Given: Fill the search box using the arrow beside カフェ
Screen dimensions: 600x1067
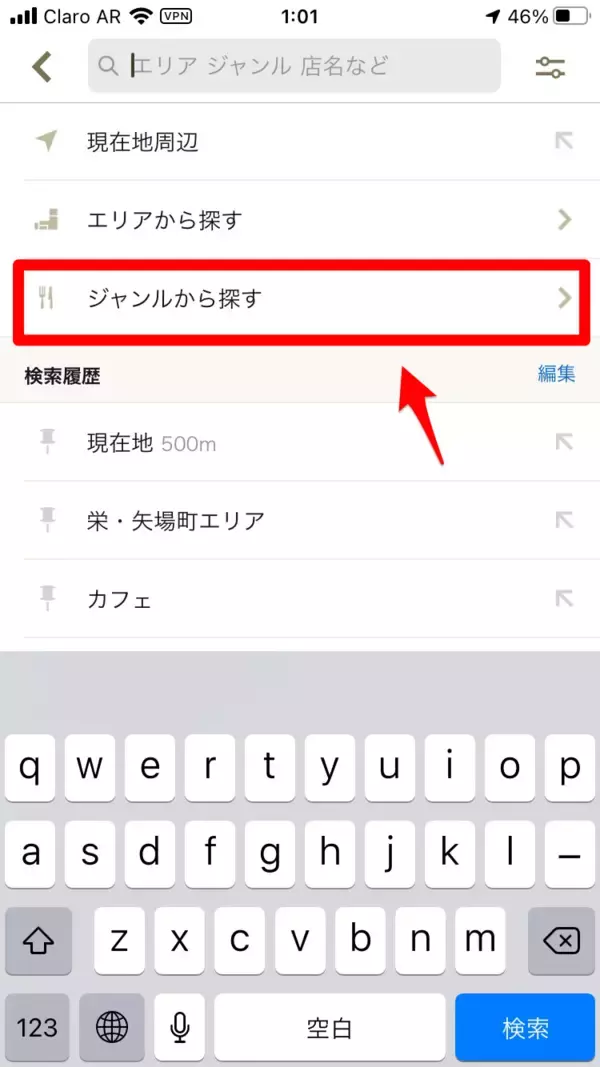Looking at the screenshot, I should click(x=564, y=599).
